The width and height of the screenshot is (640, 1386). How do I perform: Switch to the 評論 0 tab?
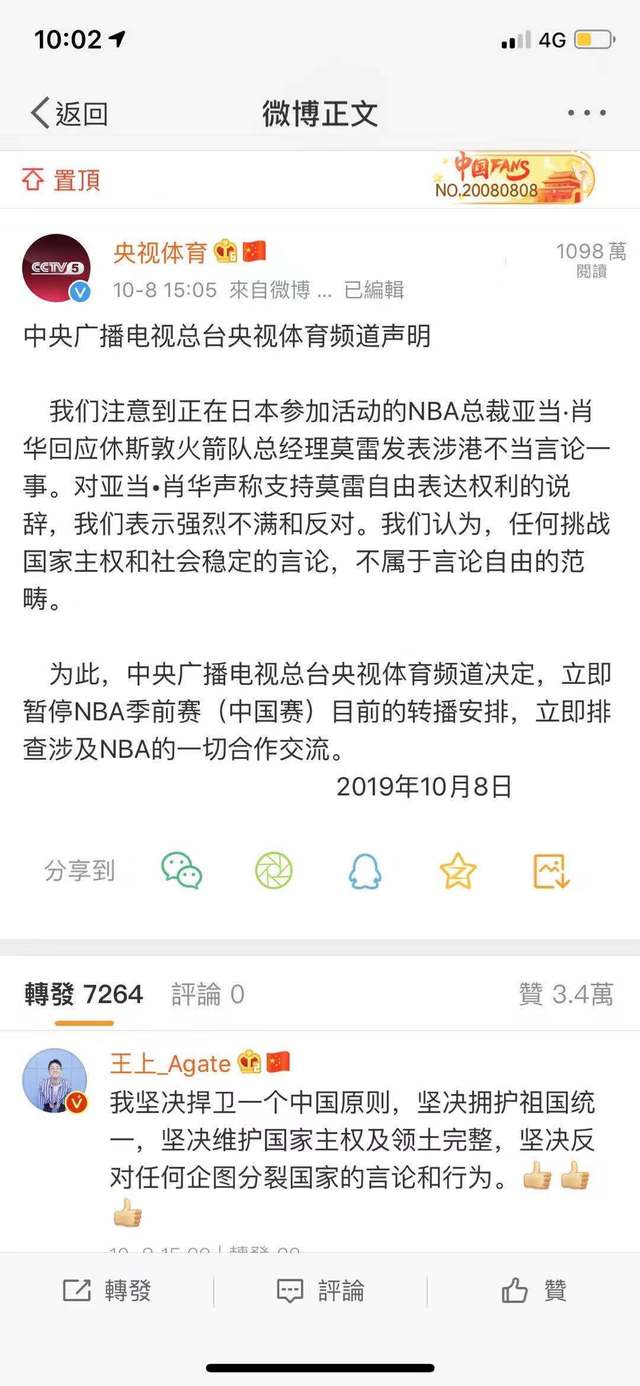pos(208,994)
